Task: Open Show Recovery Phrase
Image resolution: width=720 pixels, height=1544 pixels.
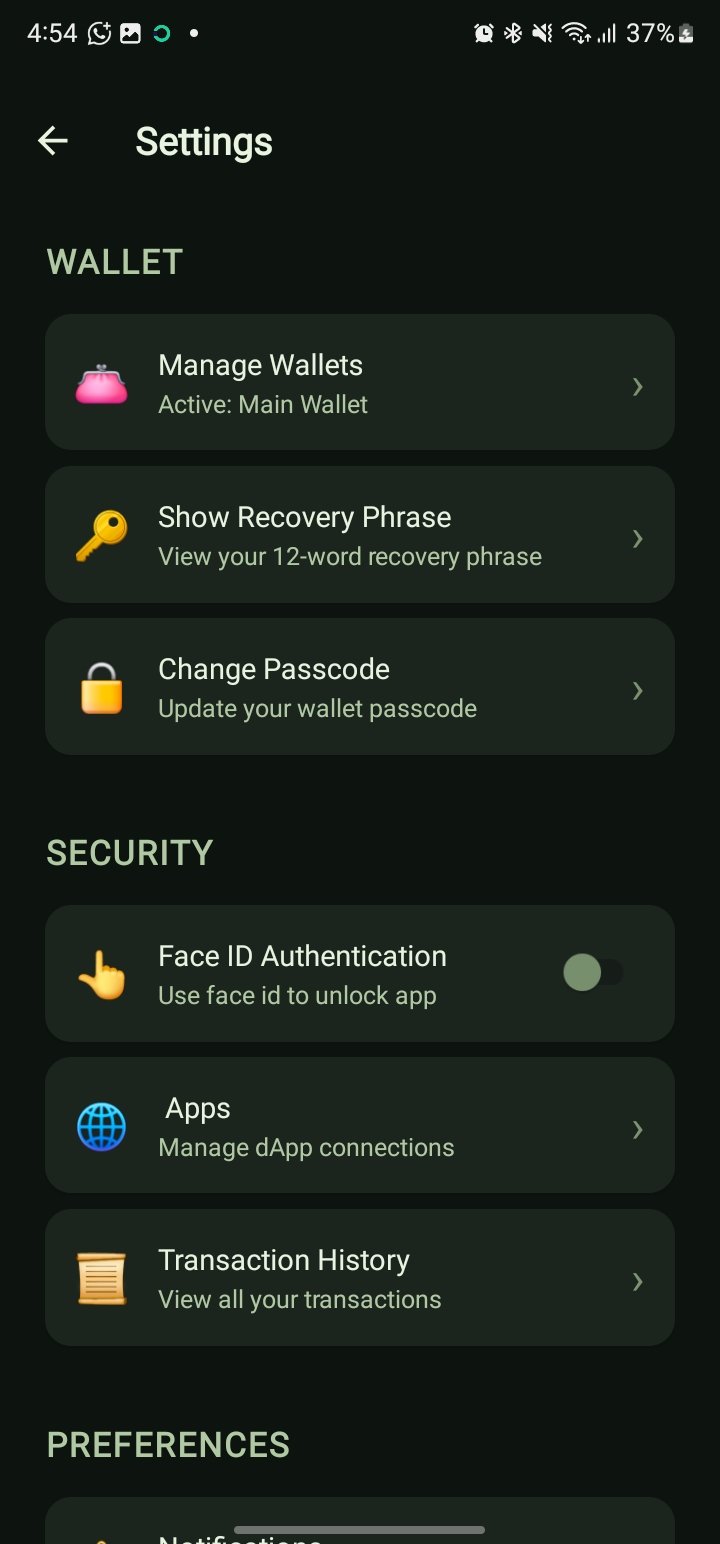Action: [360, 535]
